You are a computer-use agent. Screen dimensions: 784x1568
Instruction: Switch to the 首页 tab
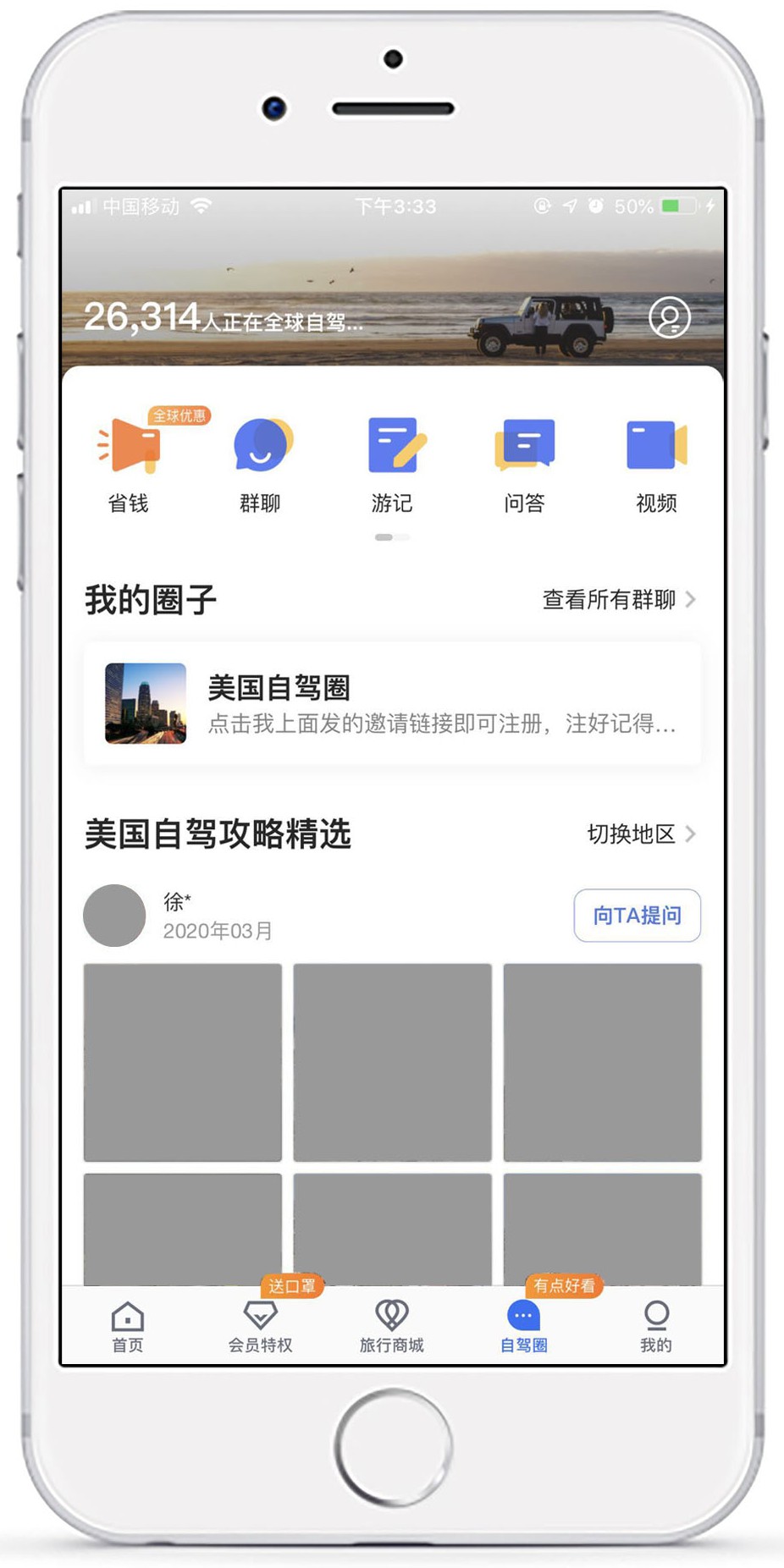pyautogui.click(x=128, y=1327)
